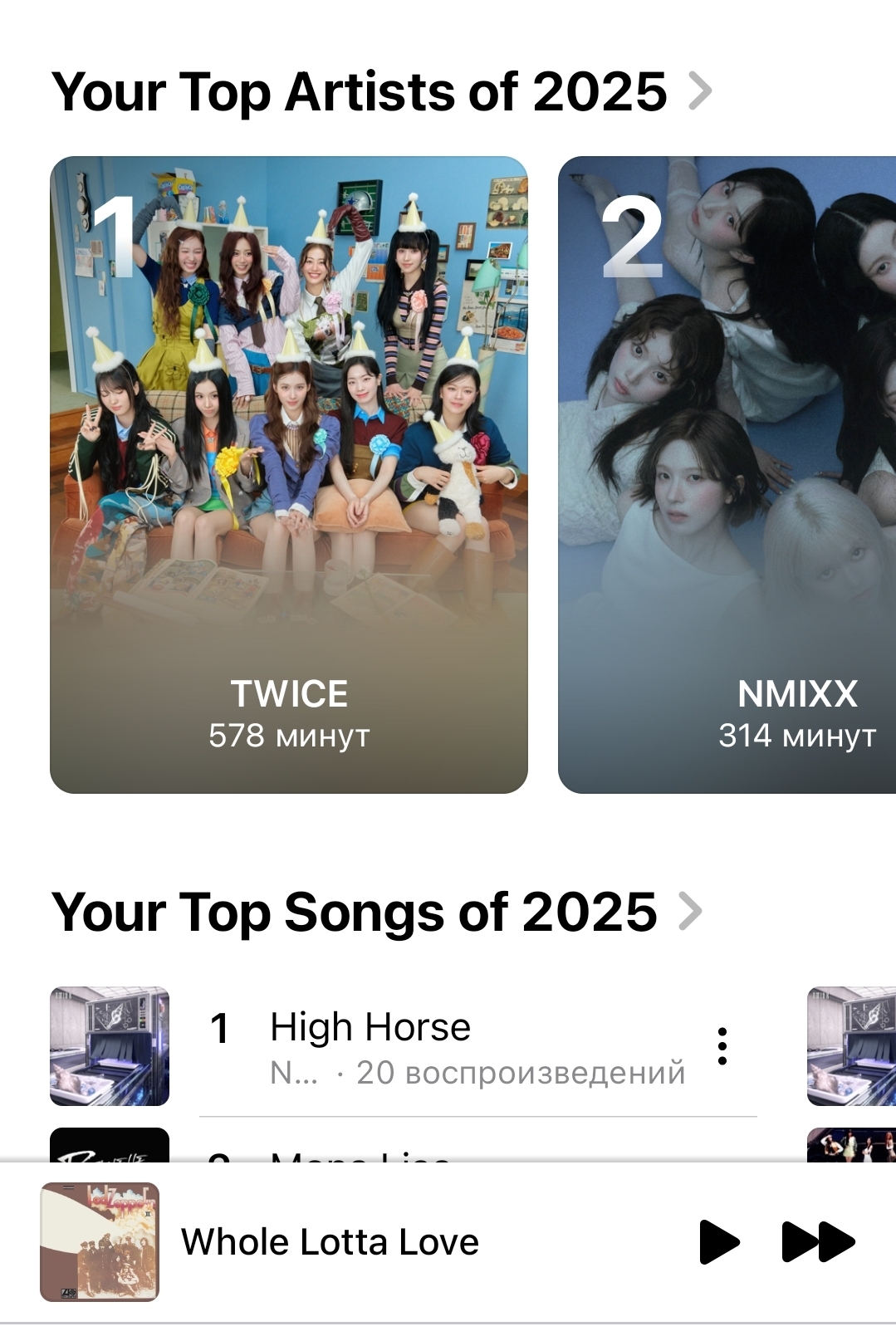Play the song High Horse
Image resolution: width=896 pixels, height=1336 pixels.
[370, 1028]
